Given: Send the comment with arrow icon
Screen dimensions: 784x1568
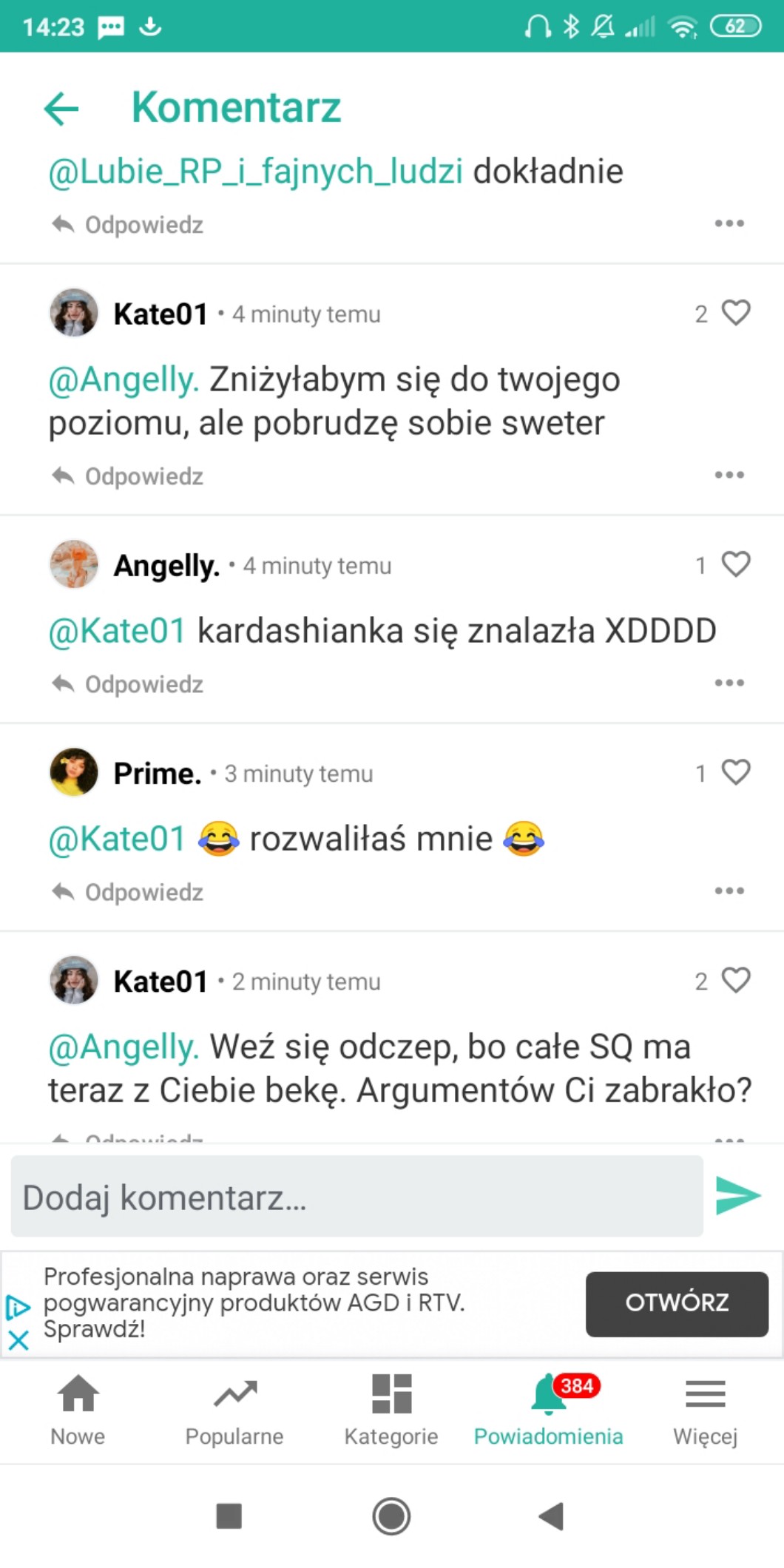Looking at the screenshot, I should tap(737, 1196).
